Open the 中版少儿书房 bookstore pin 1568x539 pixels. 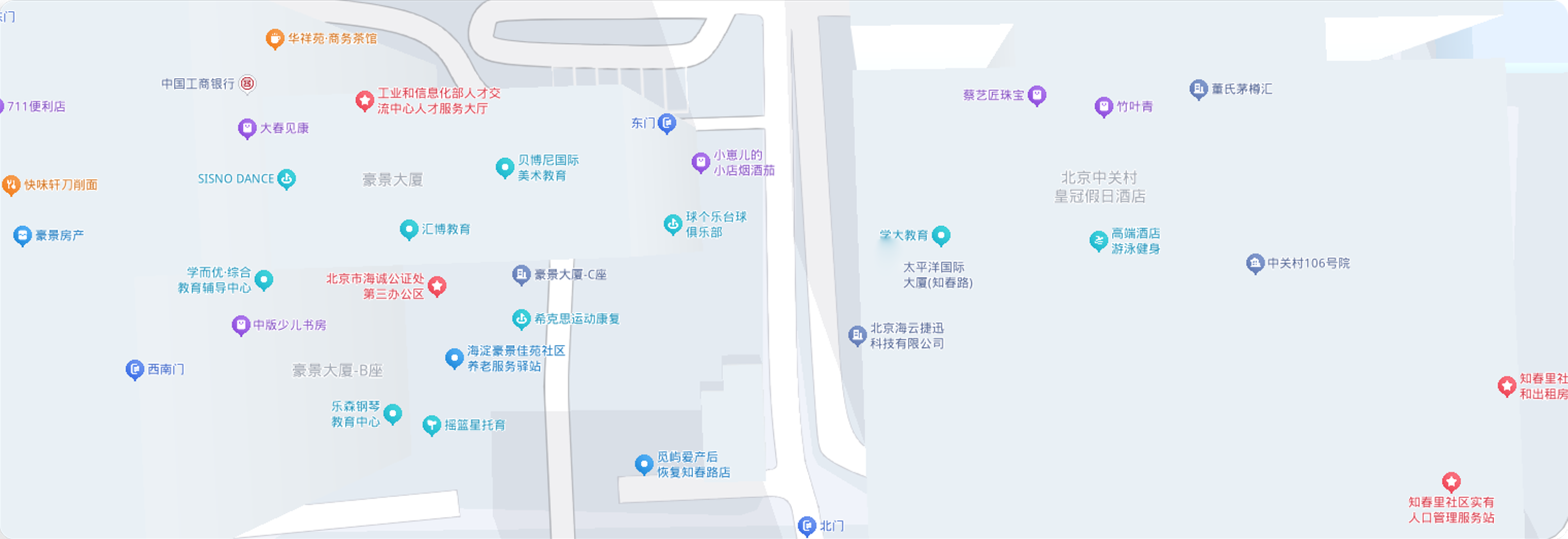click(x=241, y=325)
